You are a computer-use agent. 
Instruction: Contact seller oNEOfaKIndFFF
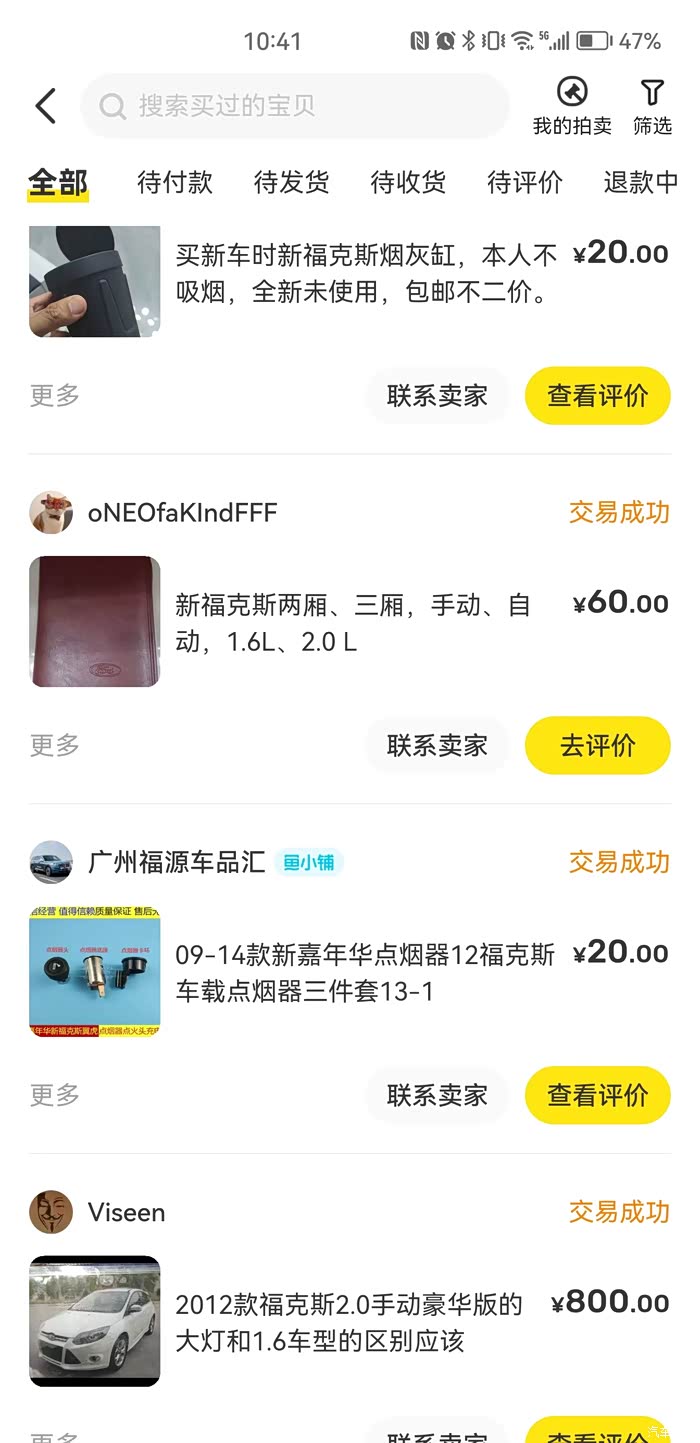point(437,746)
